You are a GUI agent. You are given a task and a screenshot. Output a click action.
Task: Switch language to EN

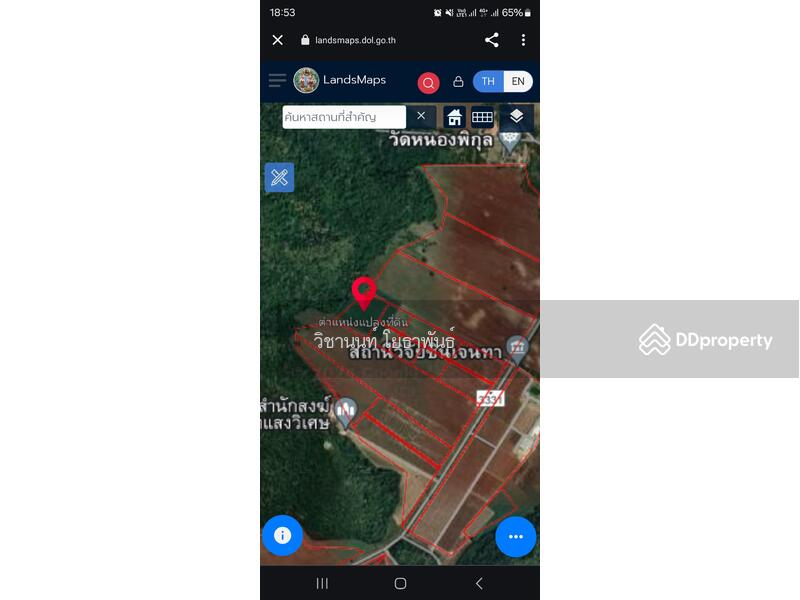[518, 81]
